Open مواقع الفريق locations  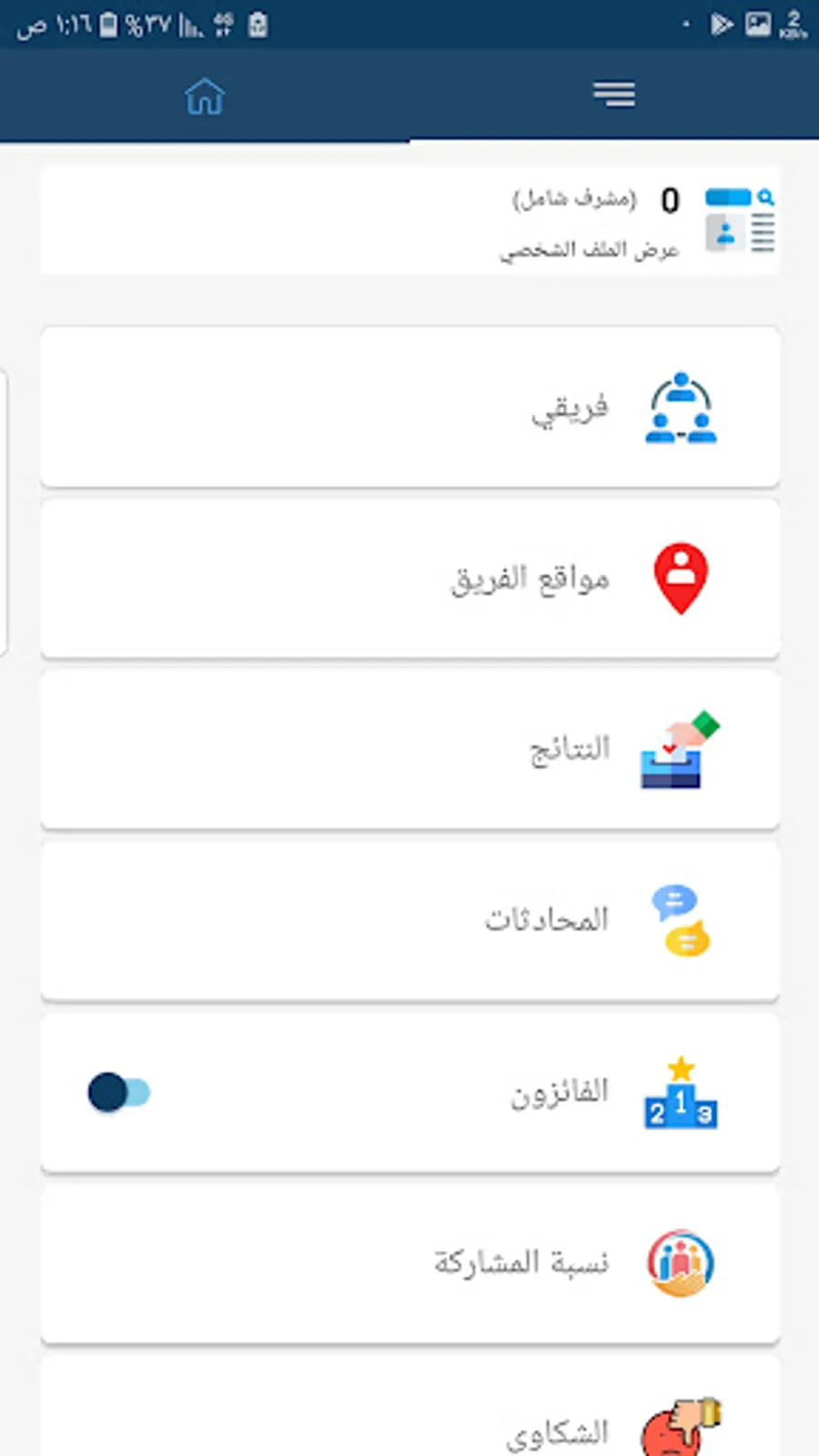pos(409,579)
